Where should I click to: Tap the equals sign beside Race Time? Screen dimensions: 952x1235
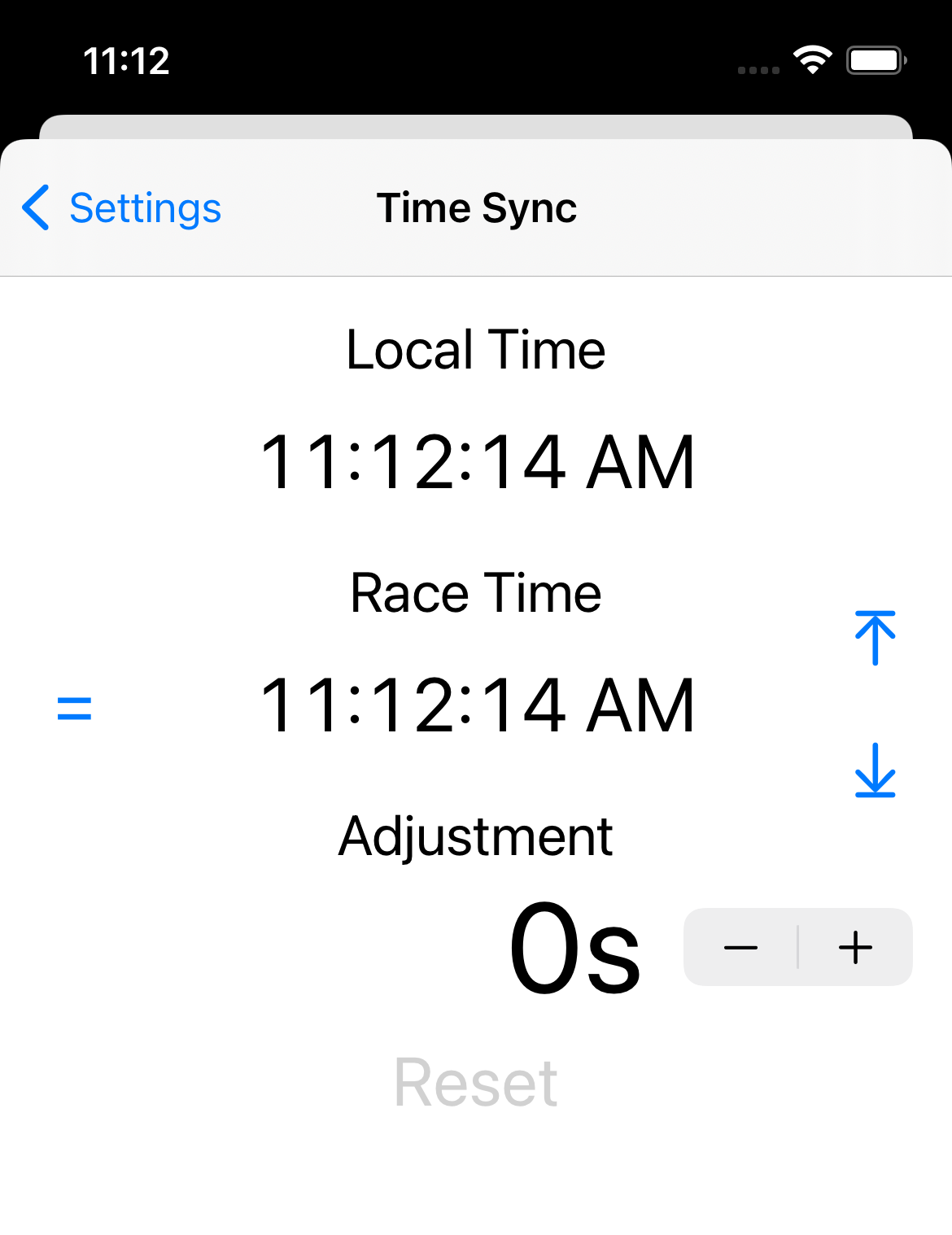(x=74, y=709)
